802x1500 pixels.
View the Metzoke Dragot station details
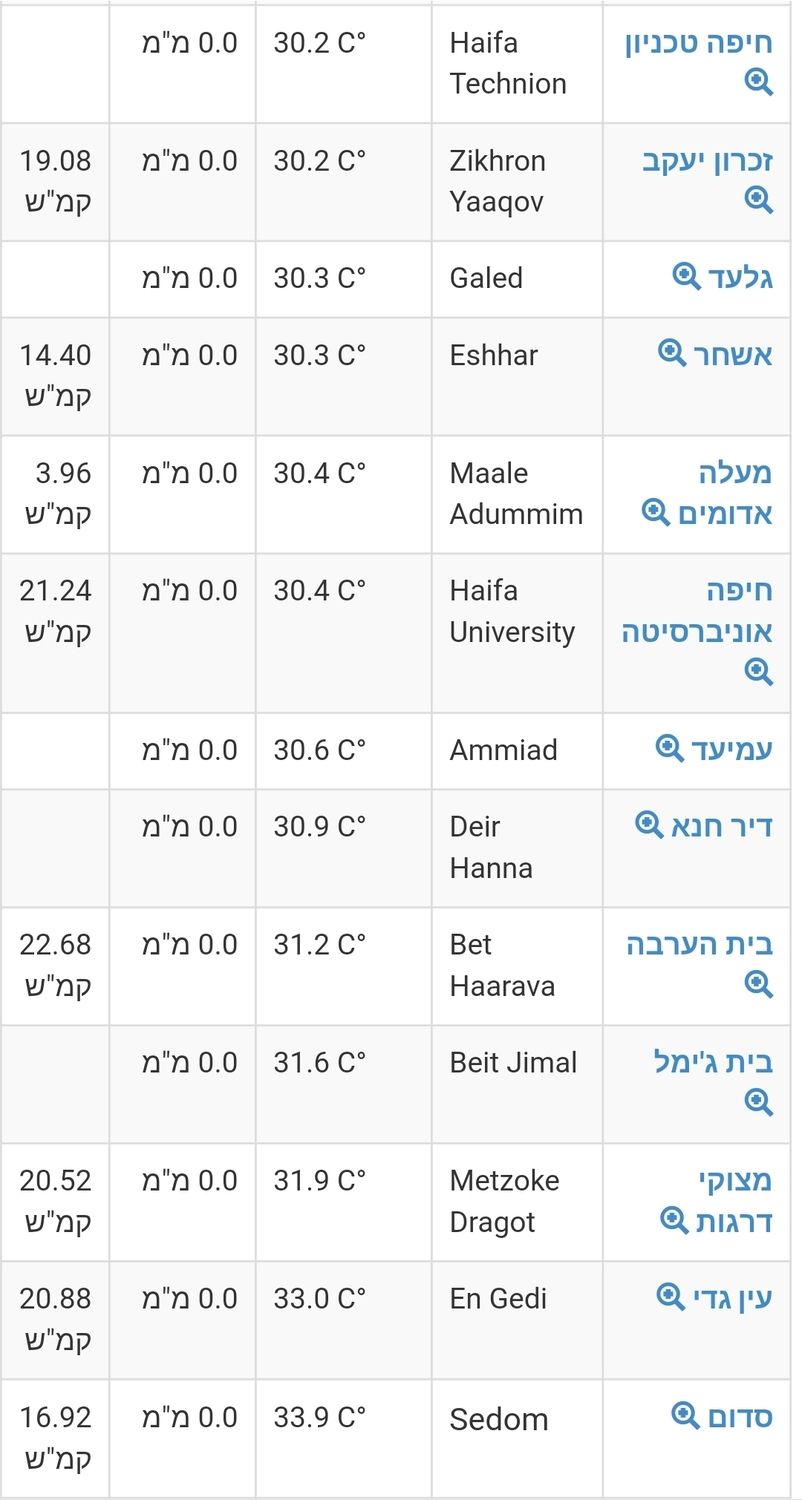(x=735, y=1181)
